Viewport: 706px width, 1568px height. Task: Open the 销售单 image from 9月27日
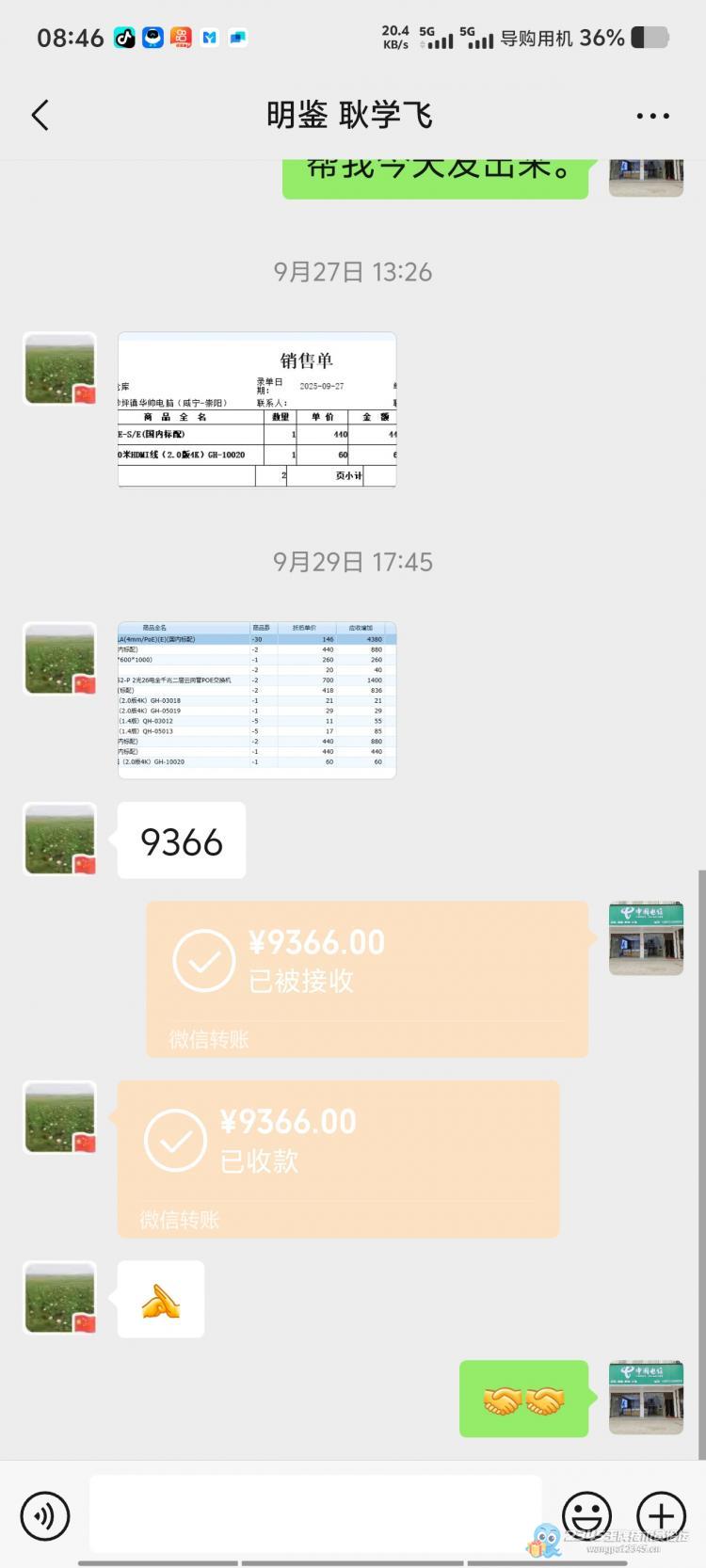click(x=256, y=409)
